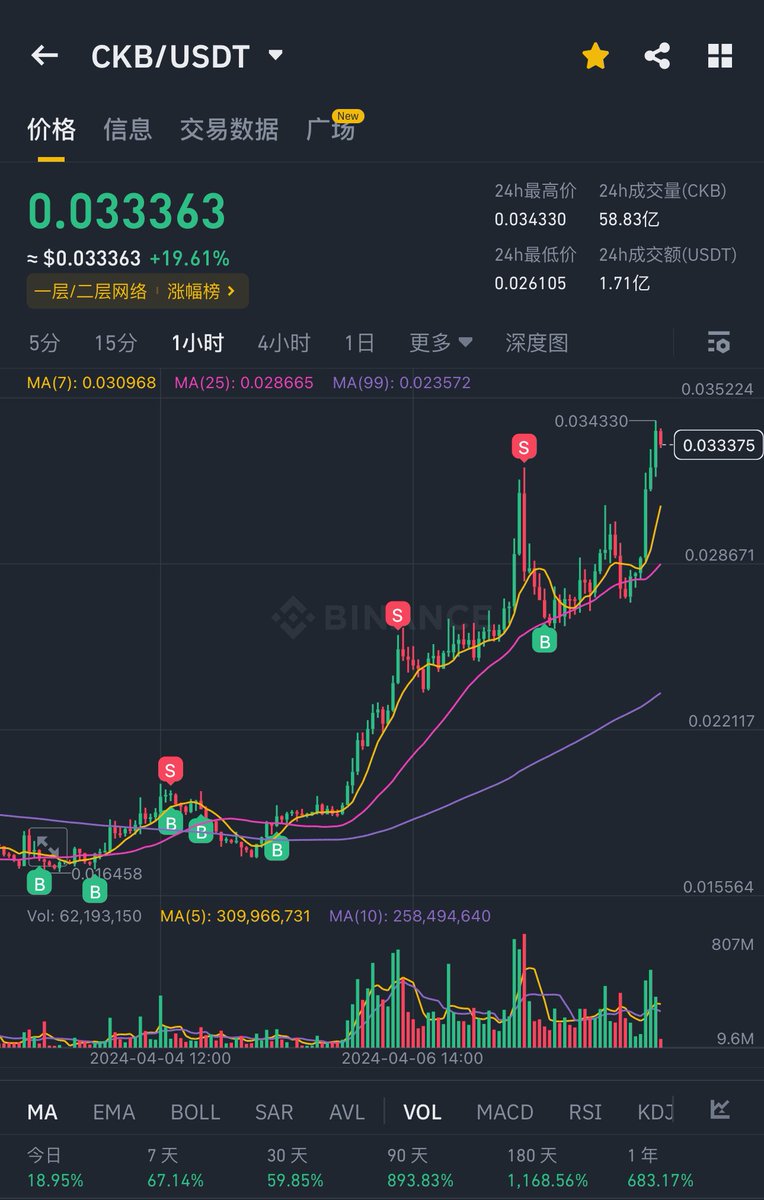
Task: Switch to the 信息 tab
Action: (x=127, y=129)
